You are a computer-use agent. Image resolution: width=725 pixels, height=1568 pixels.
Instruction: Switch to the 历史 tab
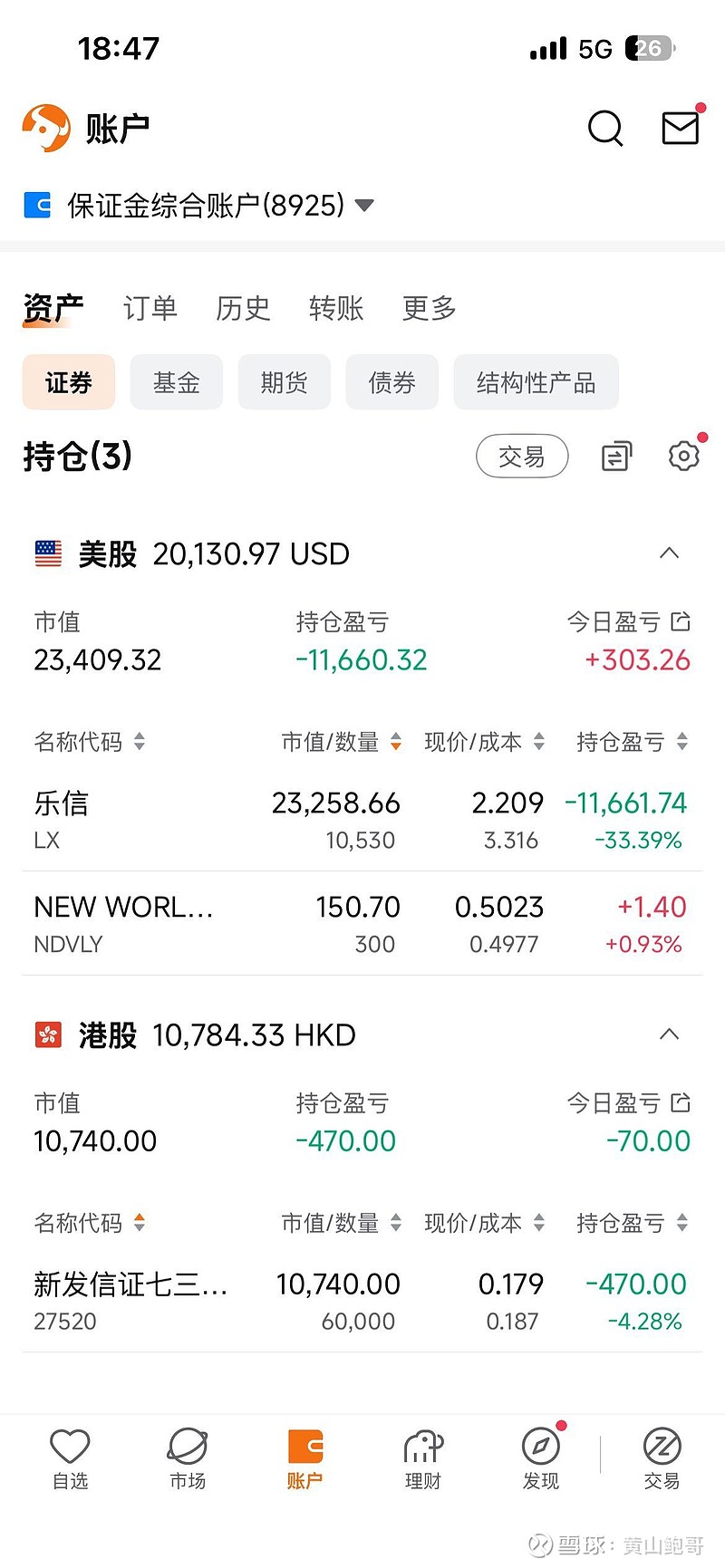pyautogui.click(x=242, y=309)
